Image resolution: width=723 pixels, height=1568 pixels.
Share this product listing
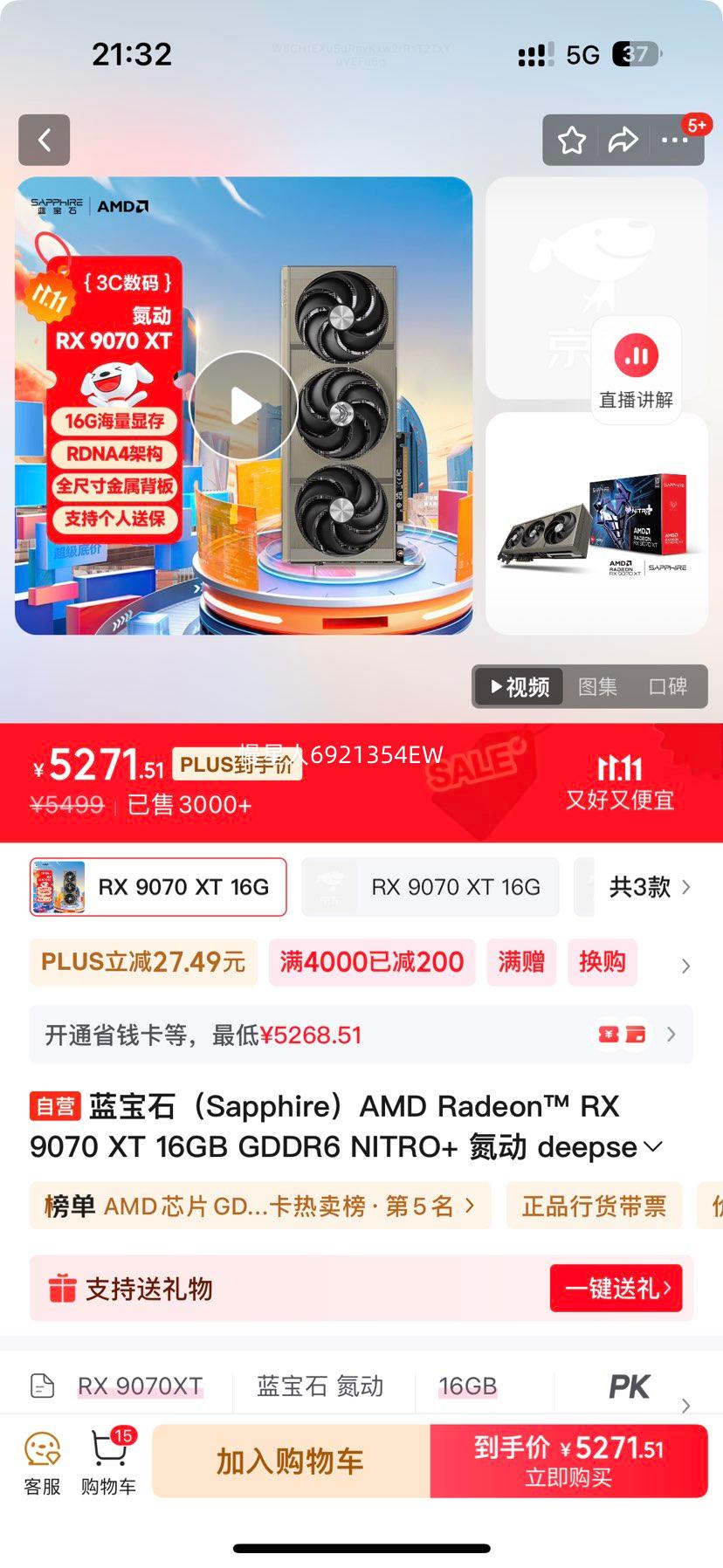point(623,140)
